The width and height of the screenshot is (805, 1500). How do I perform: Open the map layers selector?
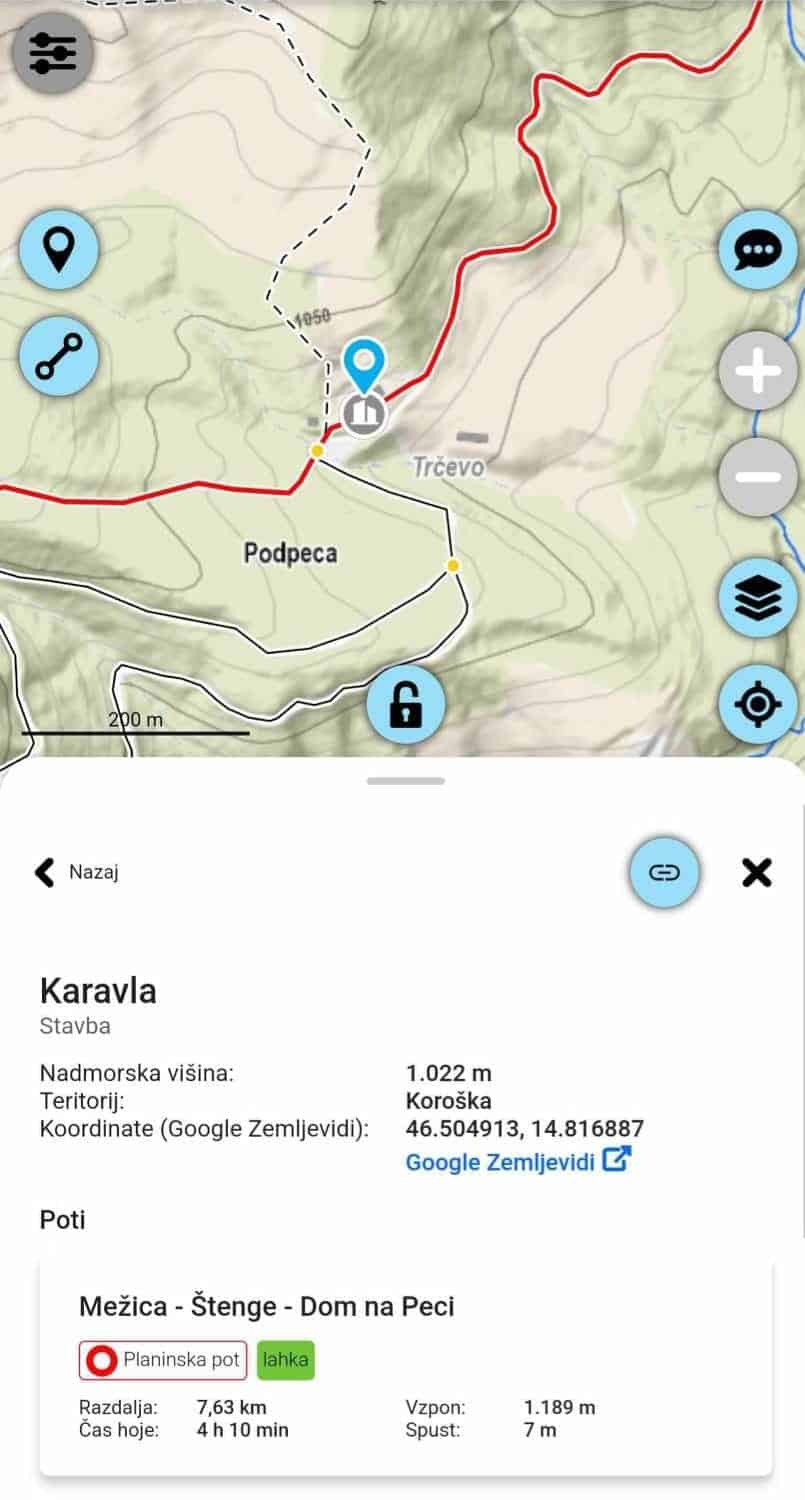click(757, 598)
